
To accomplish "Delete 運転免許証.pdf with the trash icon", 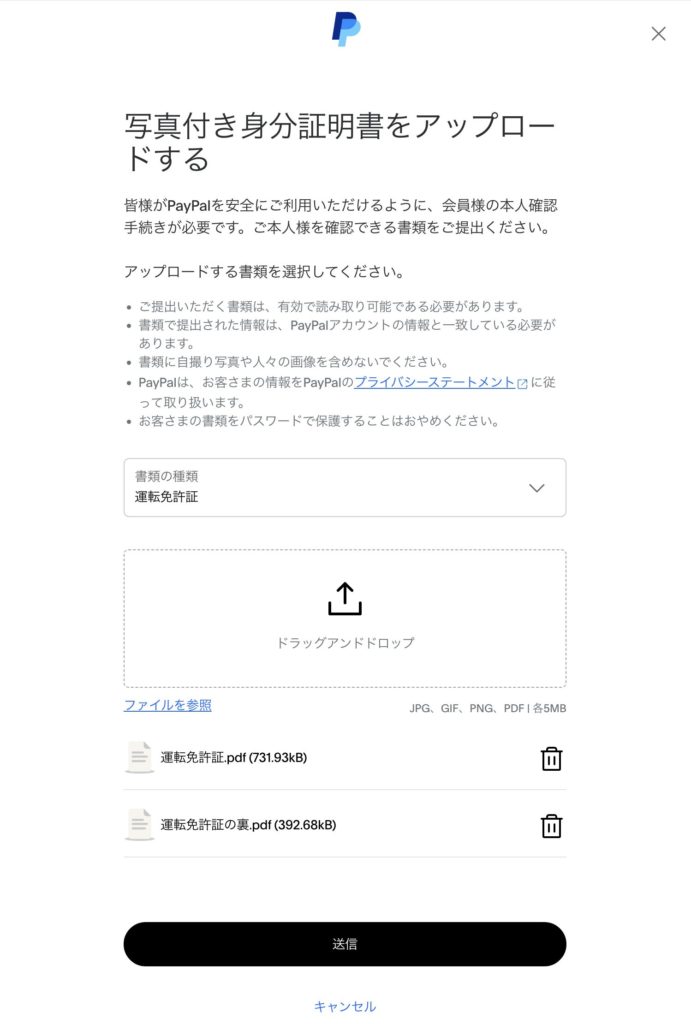I will [551, 759].
